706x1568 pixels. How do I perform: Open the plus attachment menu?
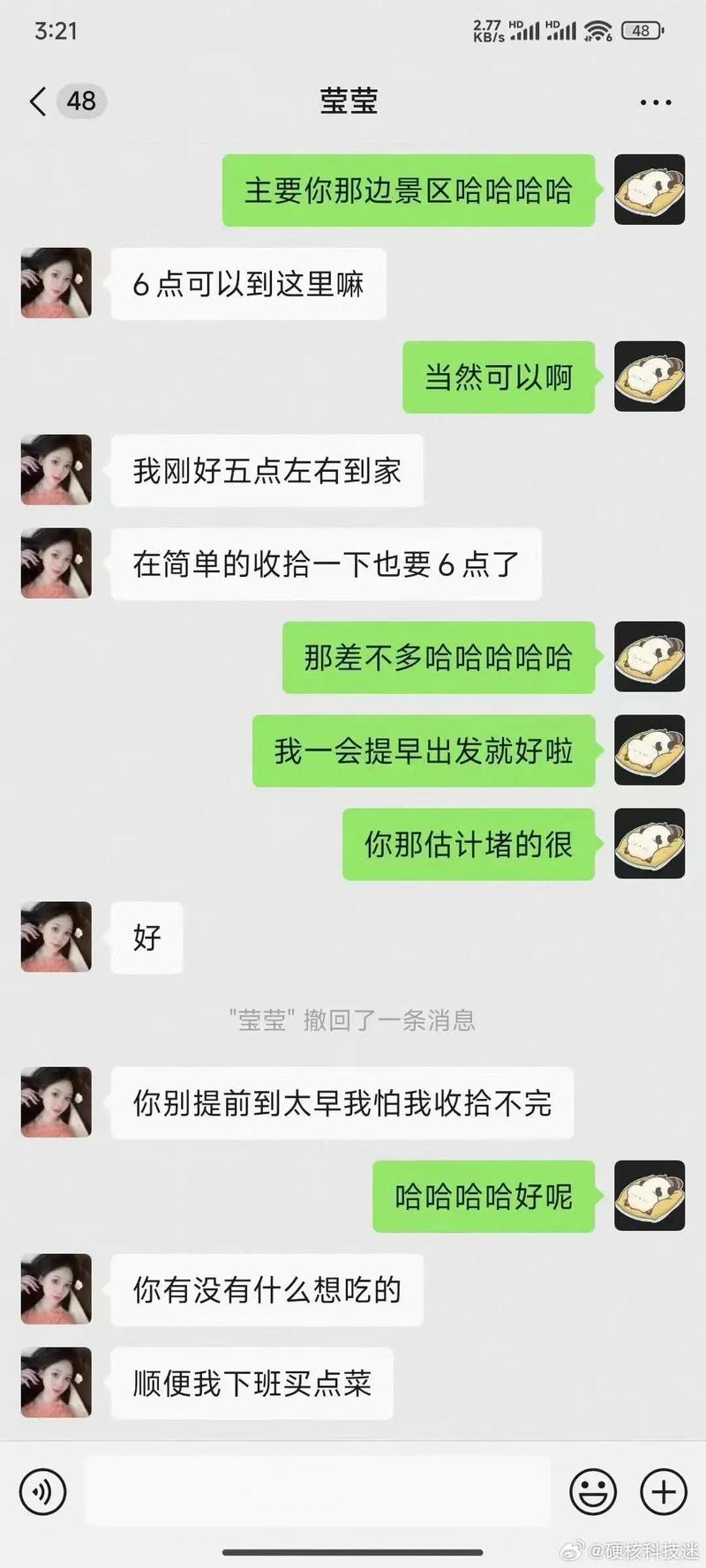pyautogui.click(x=663, y=1491)
